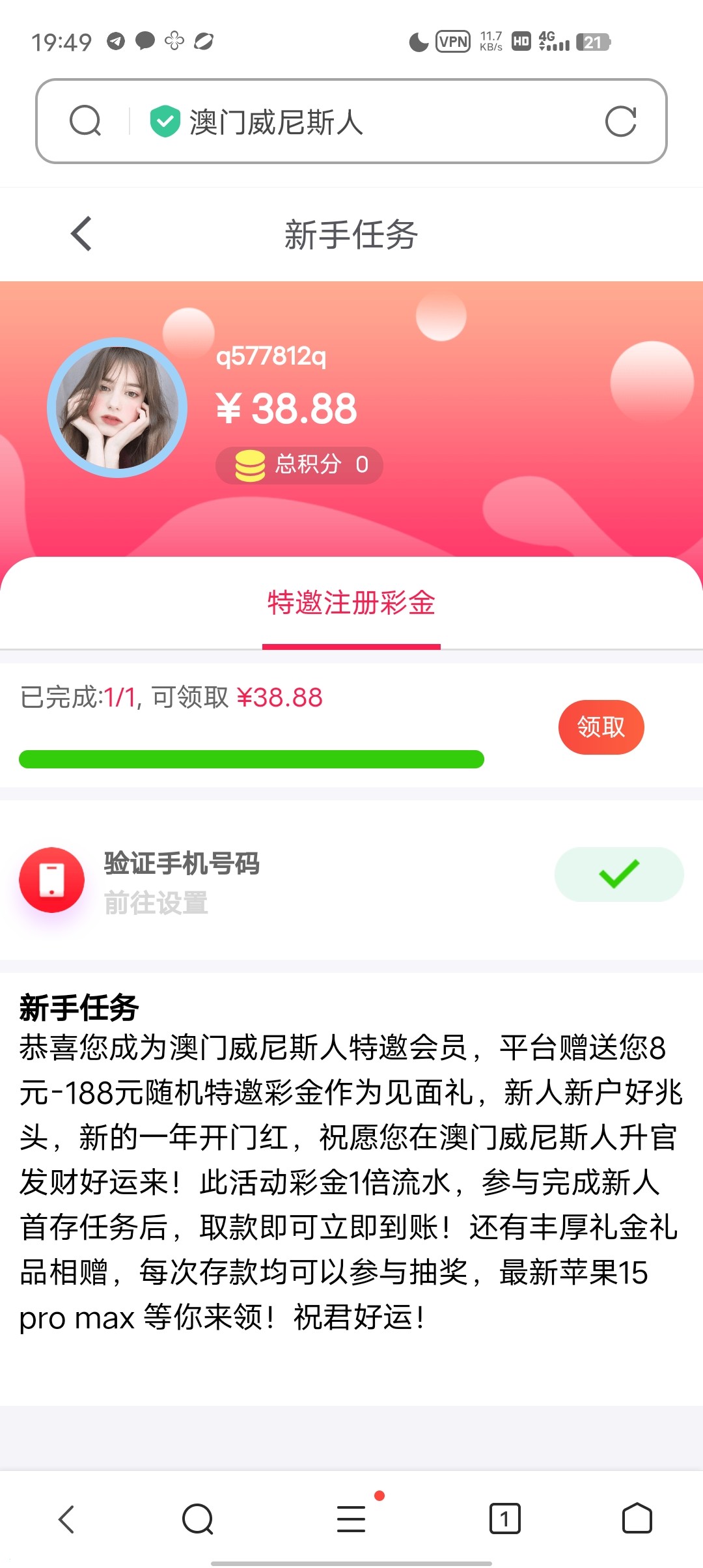This screenshot has width=703, height=1568.
Task: Click the green site verification badge
Action: 165,120
